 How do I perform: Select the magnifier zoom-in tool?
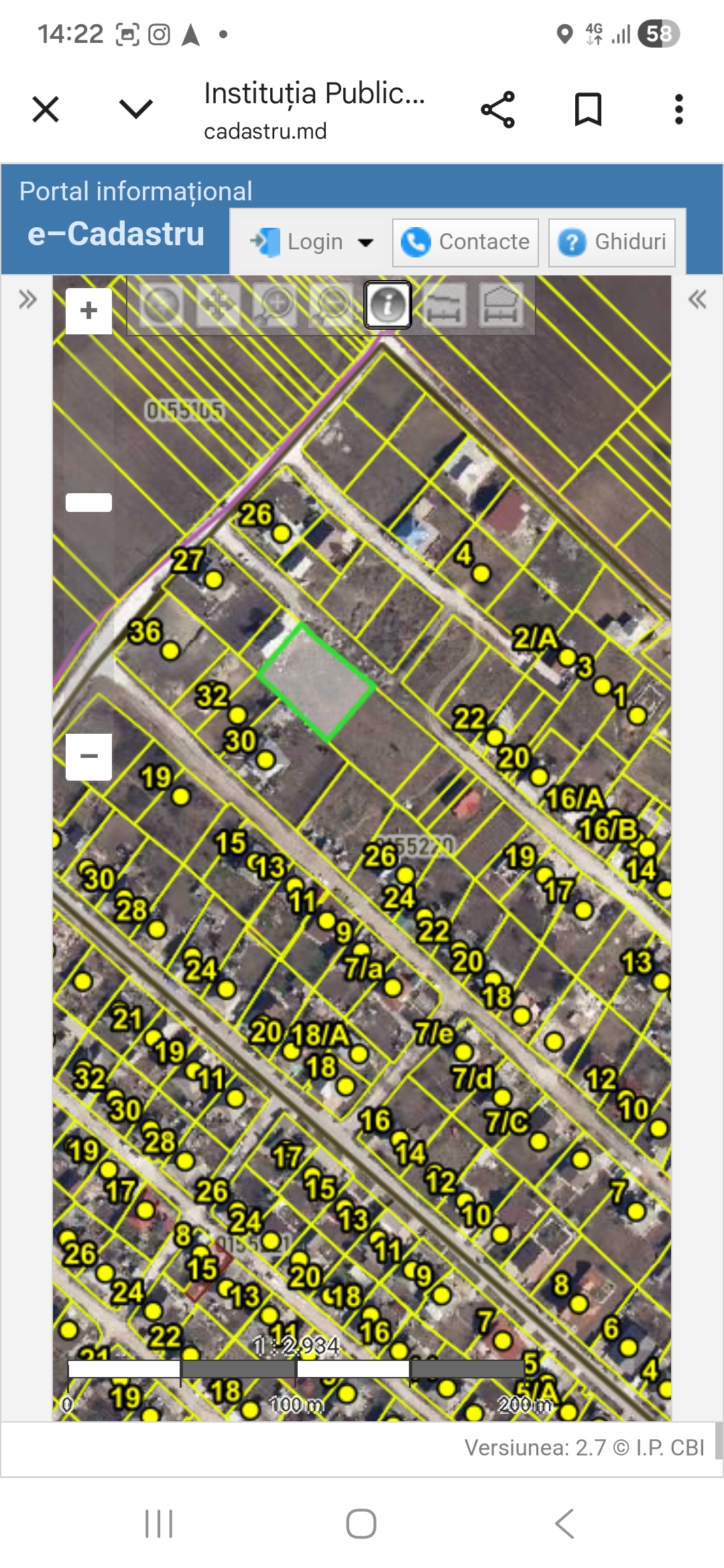(275, 305)
